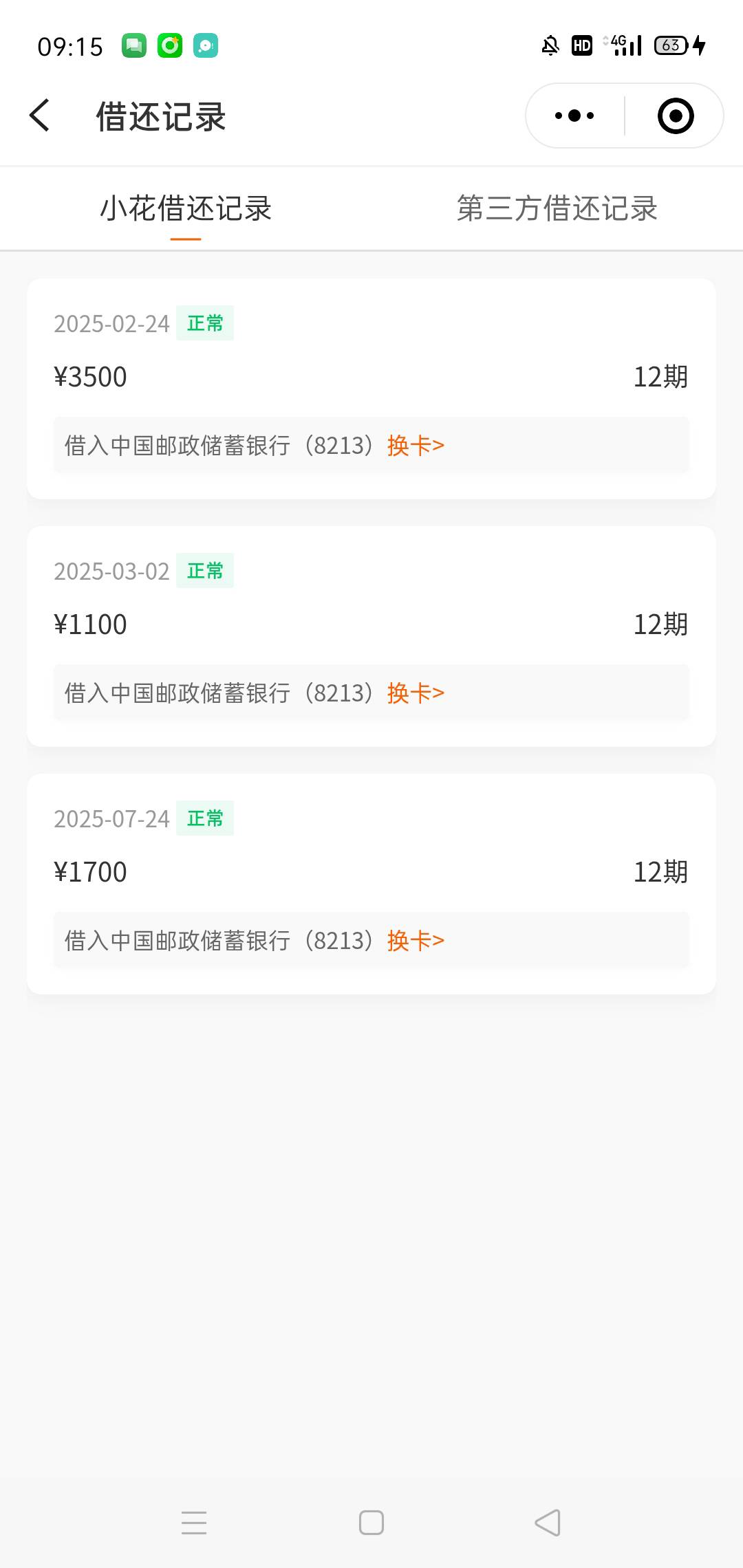Close the mini program with the circle button
Image resolution: width=743 pixels, height=1568 pixels.
(675, 116)
